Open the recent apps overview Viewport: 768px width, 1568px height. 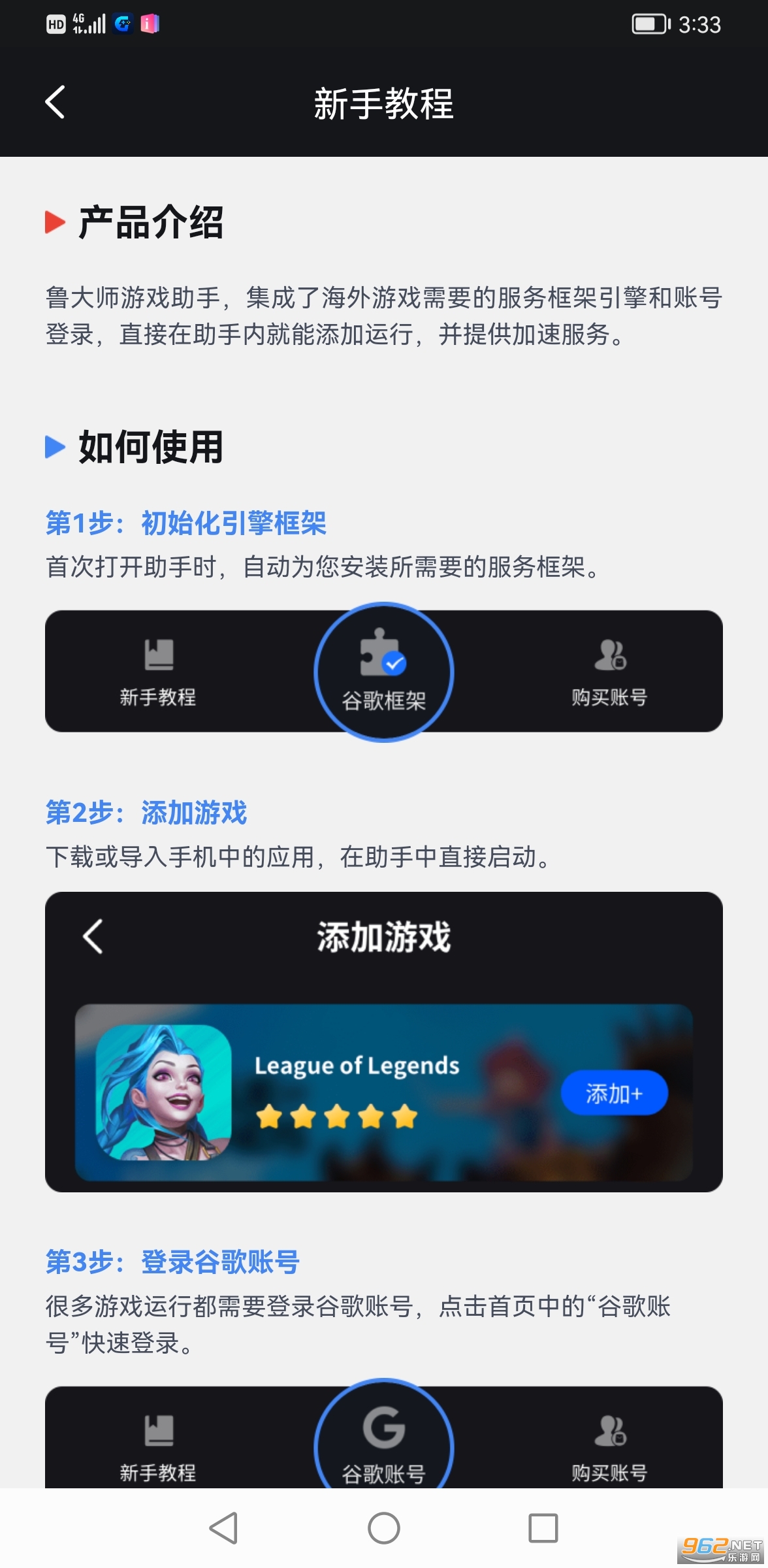[543, 1527]
